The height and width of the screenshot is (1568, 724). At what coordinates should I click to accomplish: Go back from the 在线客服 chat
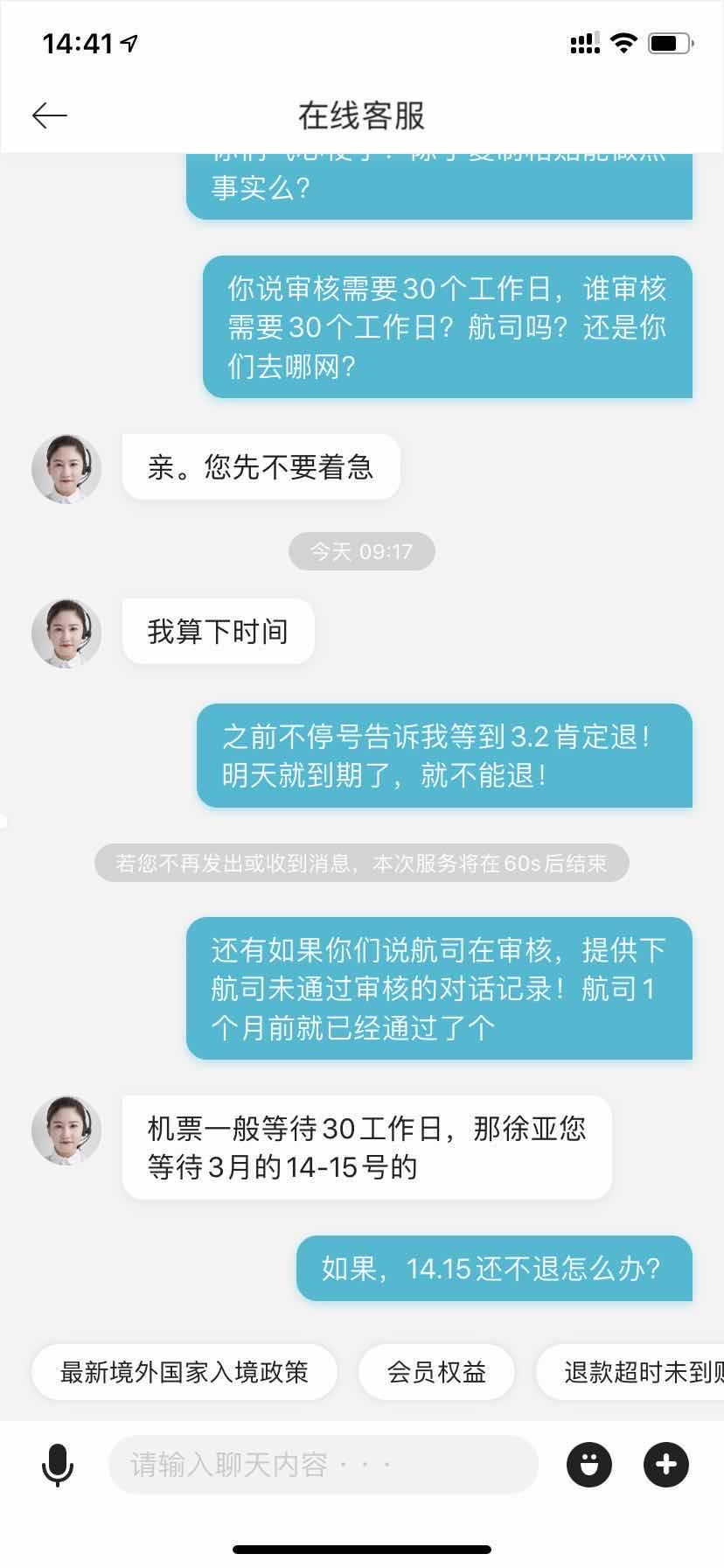[x=50, y=115]
